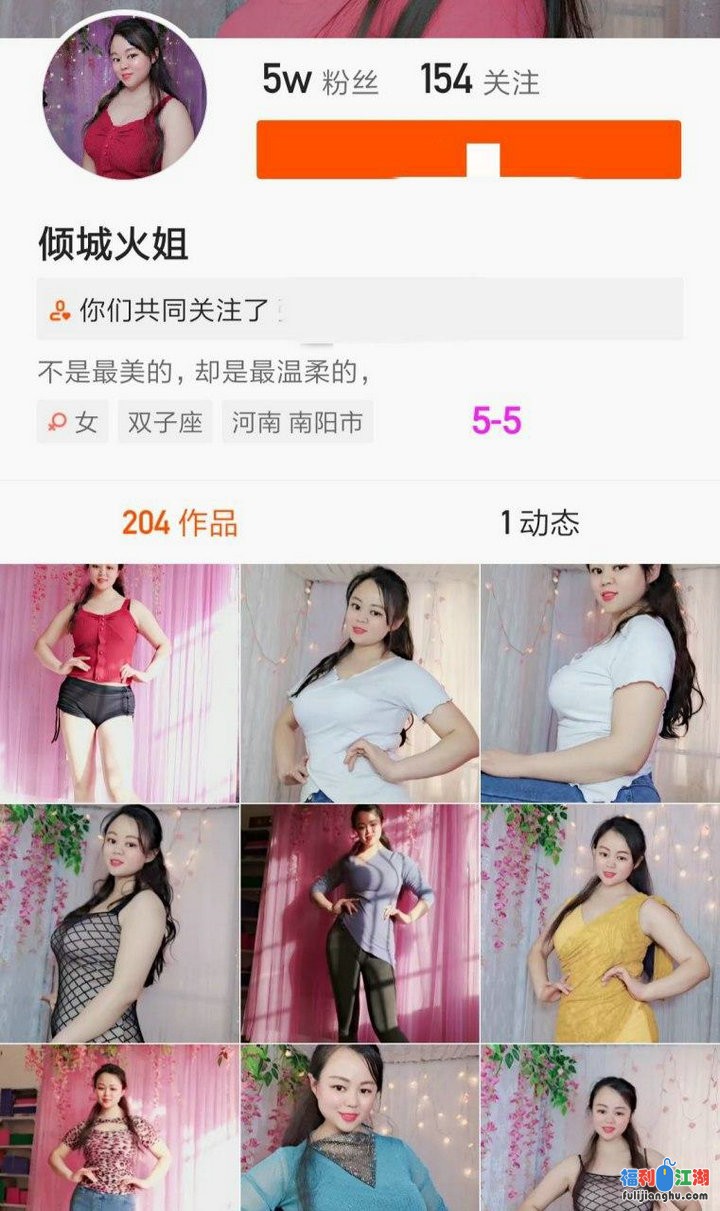Open the leopard print top video
The image size is (720, 1211).
119,1128
